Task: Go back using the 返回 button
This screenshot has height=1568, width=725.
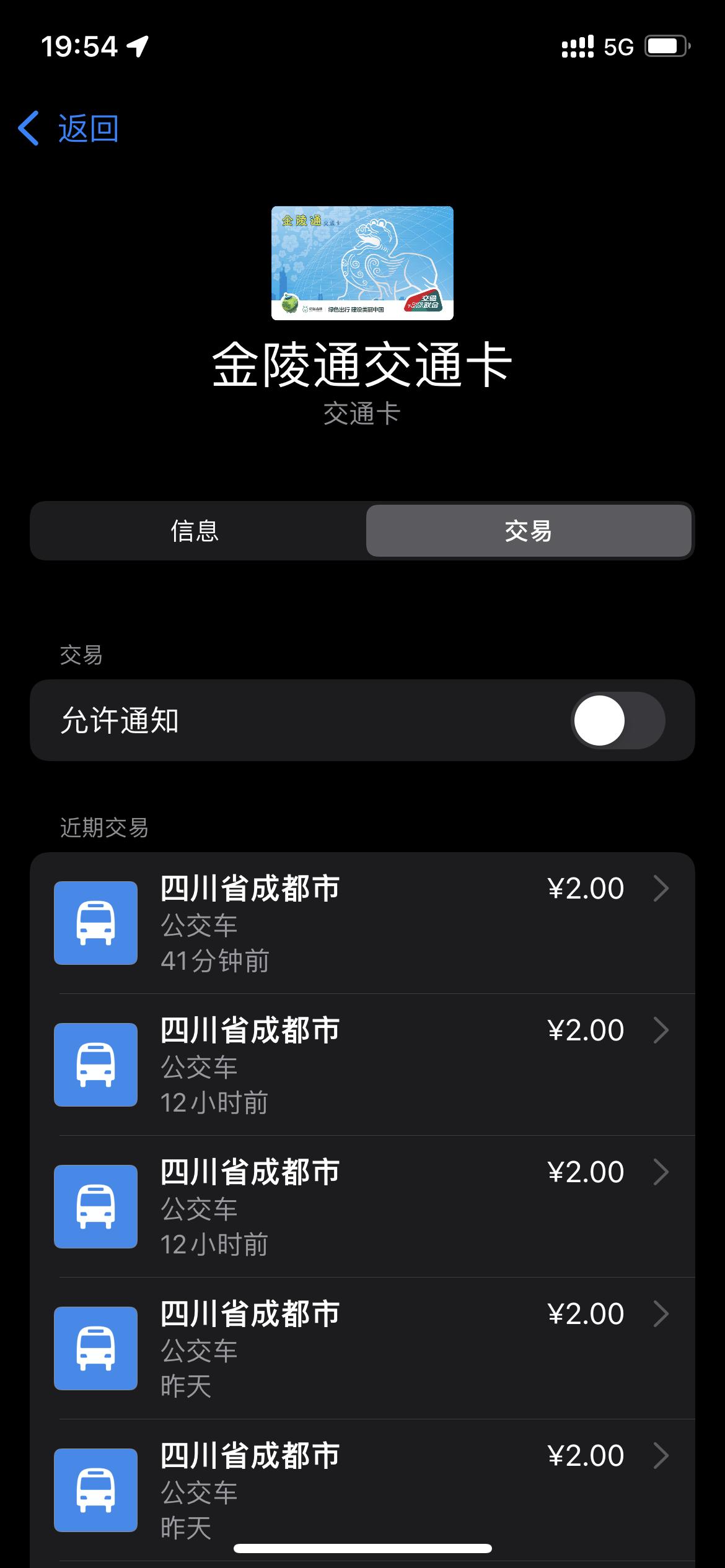Action: pyautogui.click(x=69, y=129)
